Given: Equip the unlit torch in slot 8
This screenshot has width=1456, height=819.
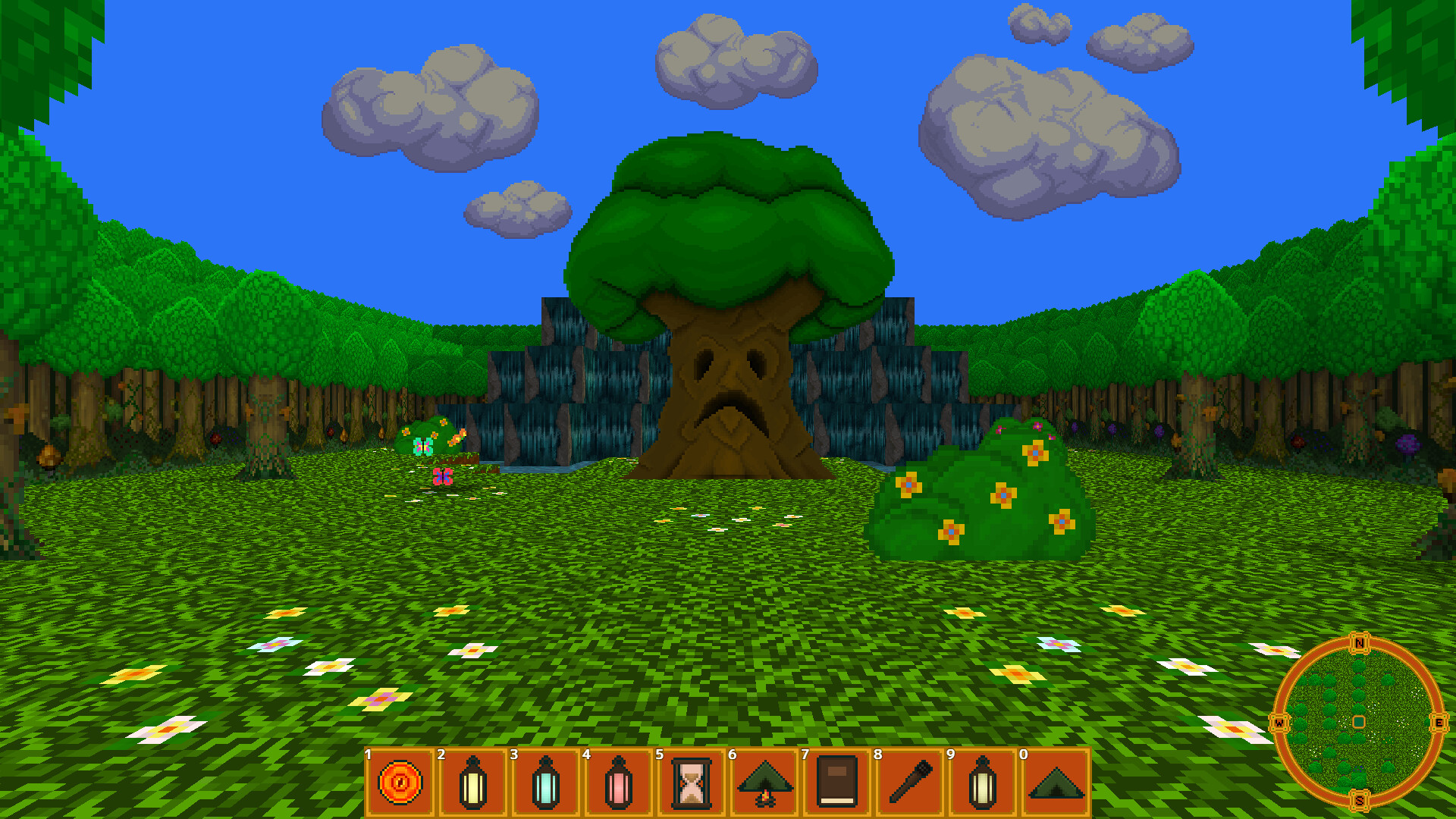Looking at the screenshot, I should click(x=909, y=782).
